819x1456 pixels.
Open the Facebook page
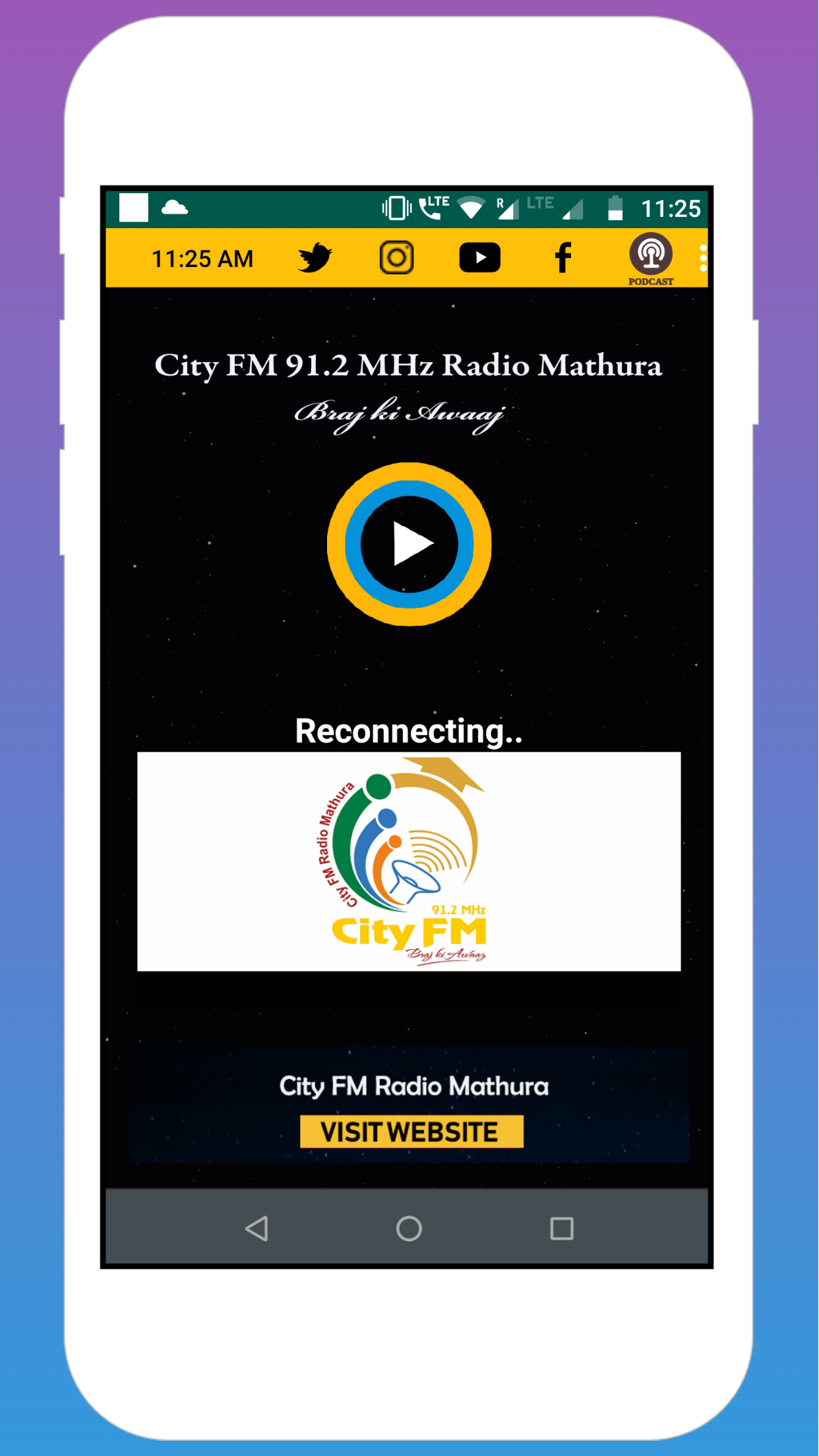[x=562, y=258]
